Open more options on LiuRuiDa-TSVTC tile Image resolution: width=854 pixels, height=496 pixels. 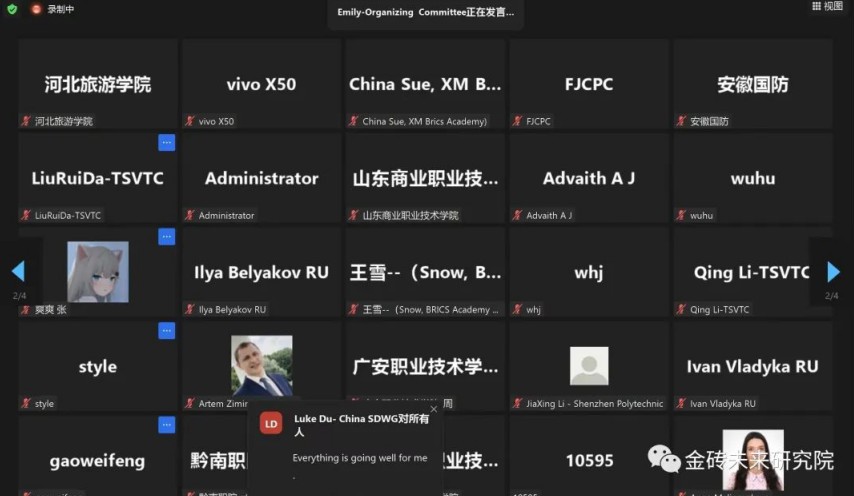pyautogui.click(x=166, y=143)
